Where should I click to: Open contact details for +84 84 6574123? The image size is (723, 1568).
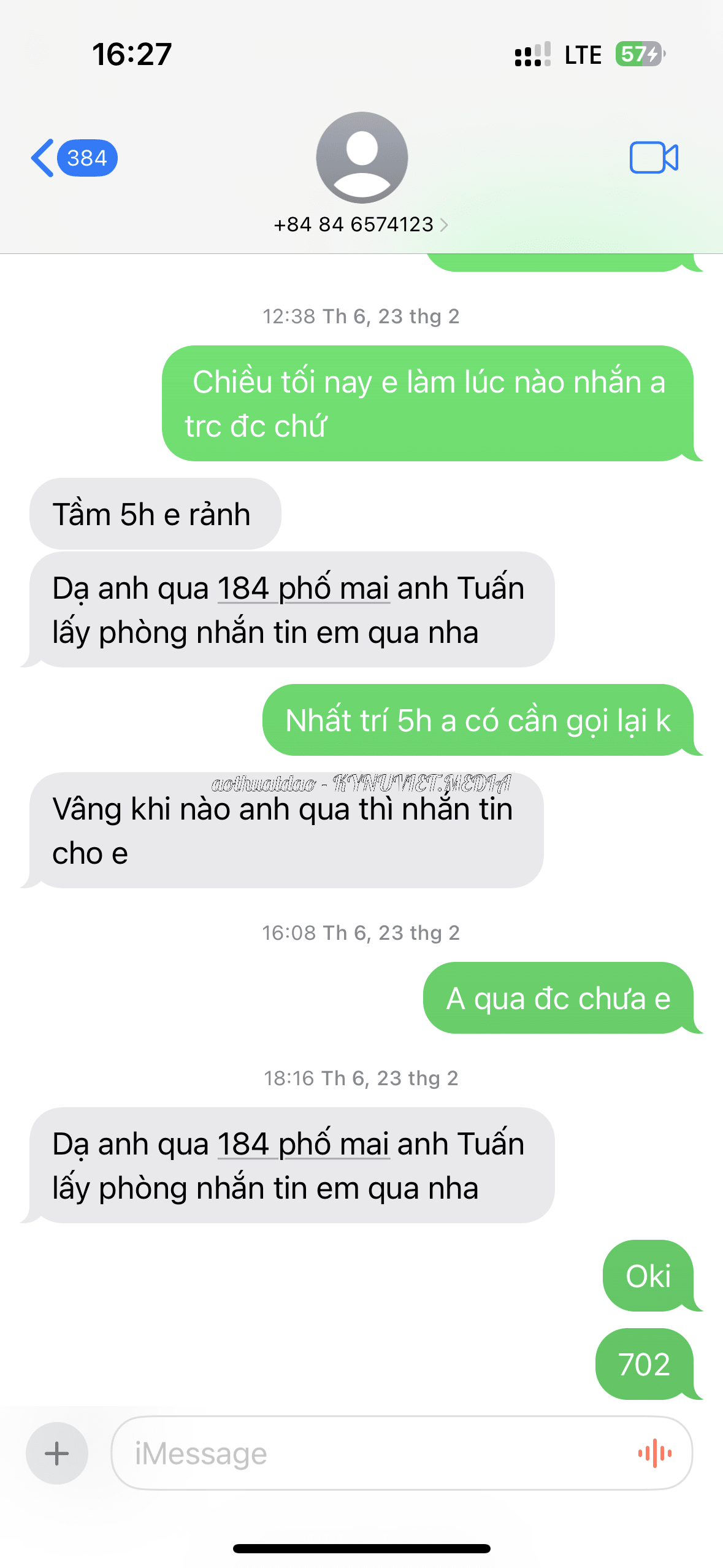point(361,225)
